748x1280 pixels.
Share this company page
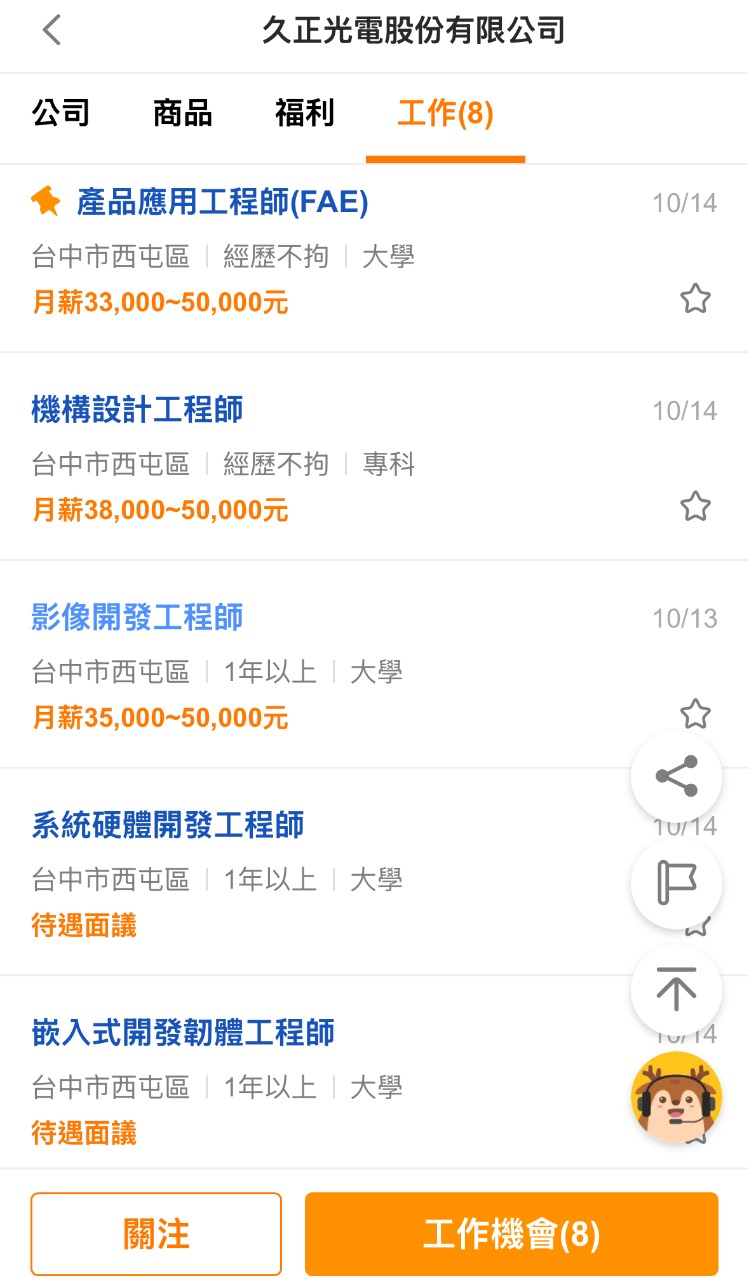click(676, 777)
